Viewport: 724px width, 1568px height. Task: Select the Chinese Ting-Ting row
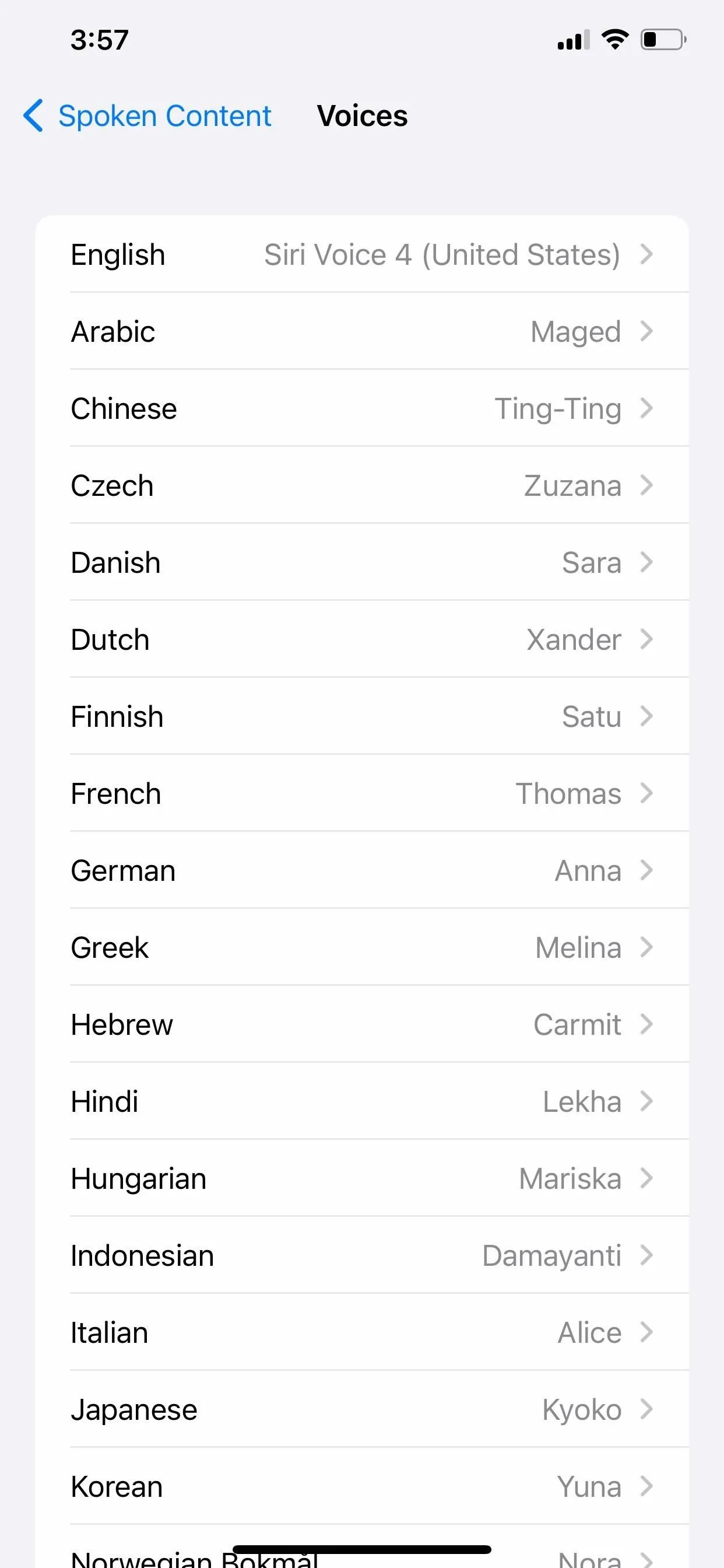pos(362,408)
